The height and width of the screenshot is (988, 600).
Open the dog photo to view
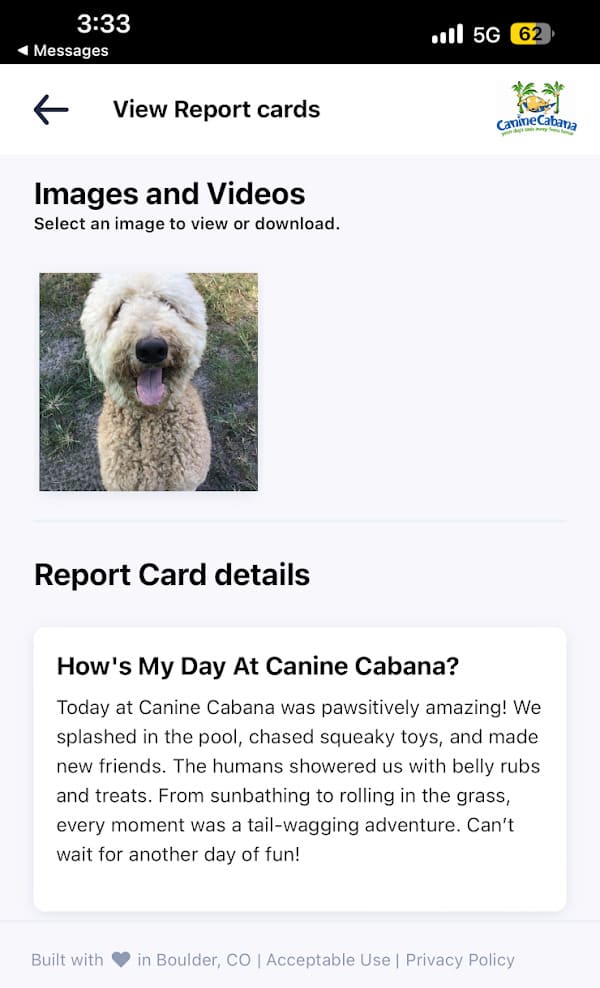coord(149,382)
